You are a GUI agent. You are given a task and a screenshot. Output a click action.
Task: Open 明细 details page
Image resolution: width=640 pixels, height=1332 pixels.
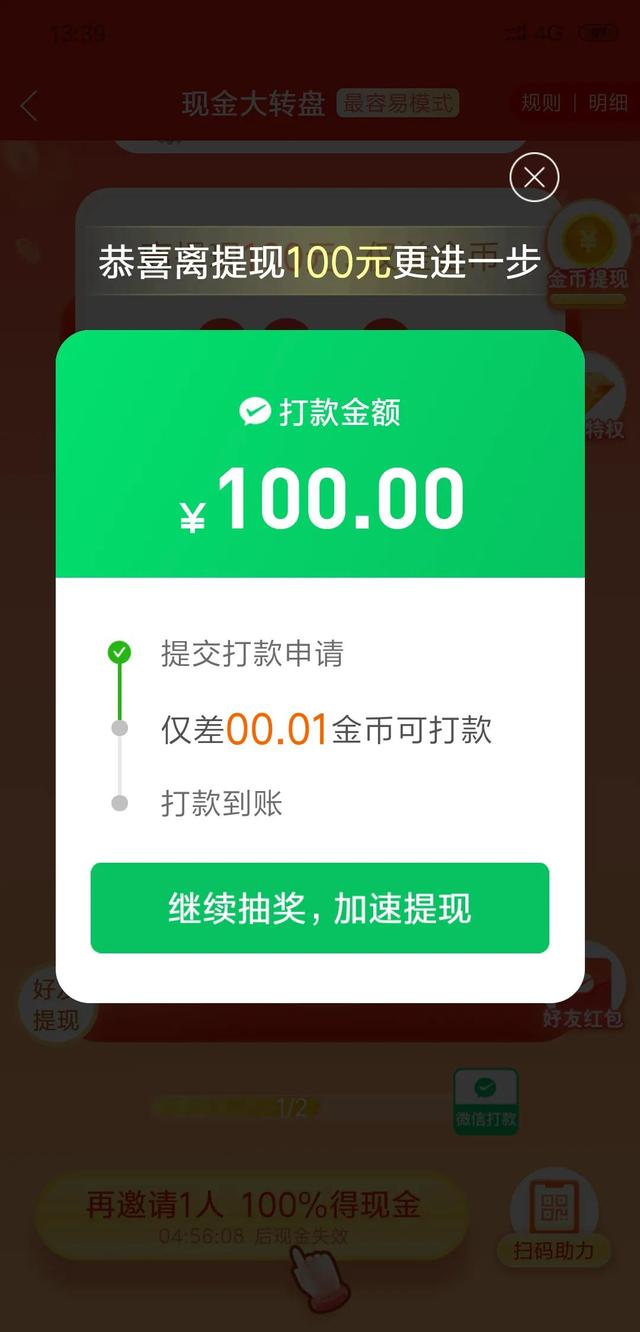tap(607, 103)
